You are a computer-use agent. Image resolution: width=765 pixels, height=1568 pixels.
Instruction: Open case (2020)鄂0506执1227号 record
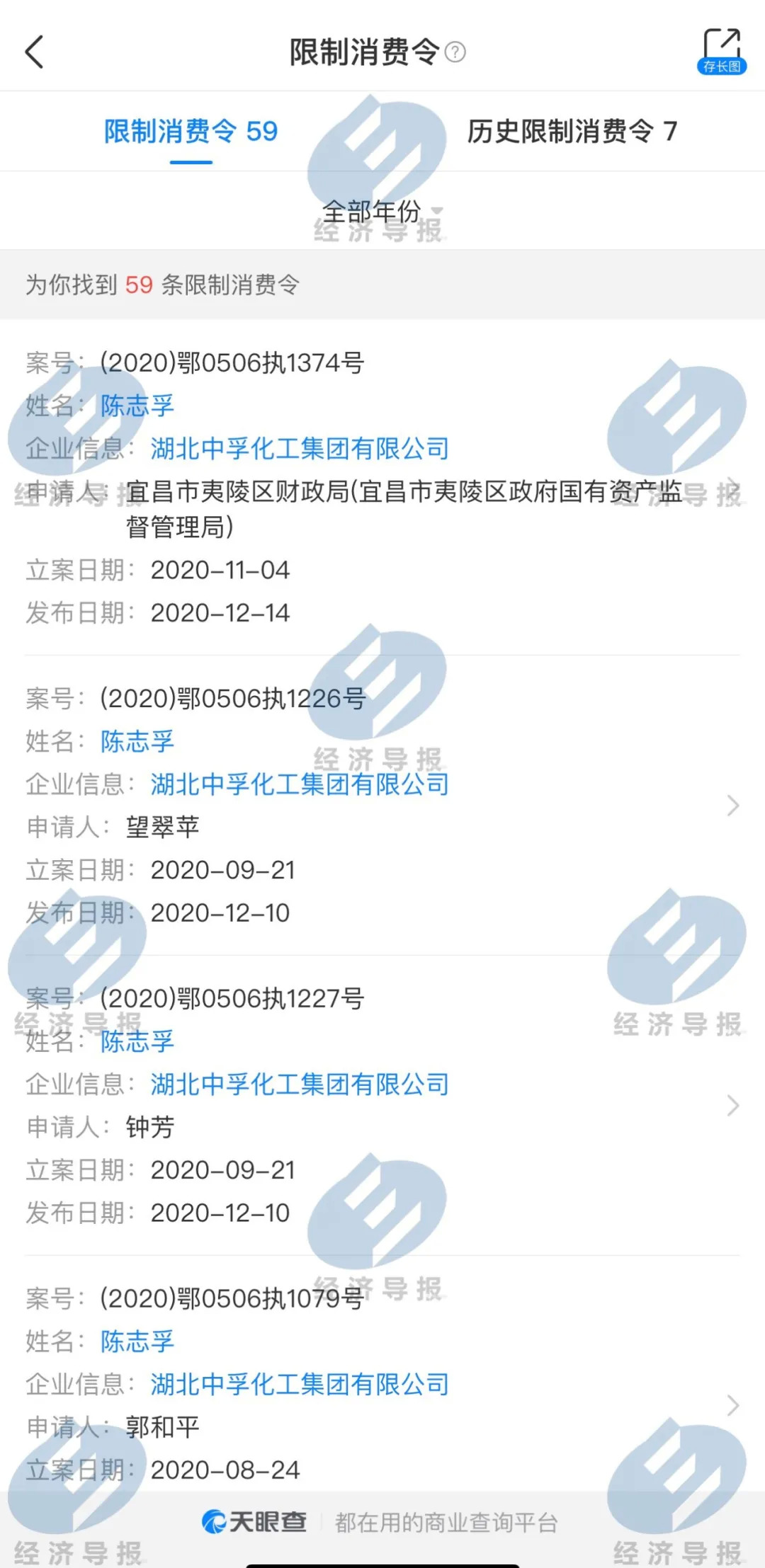[732, 1105]
